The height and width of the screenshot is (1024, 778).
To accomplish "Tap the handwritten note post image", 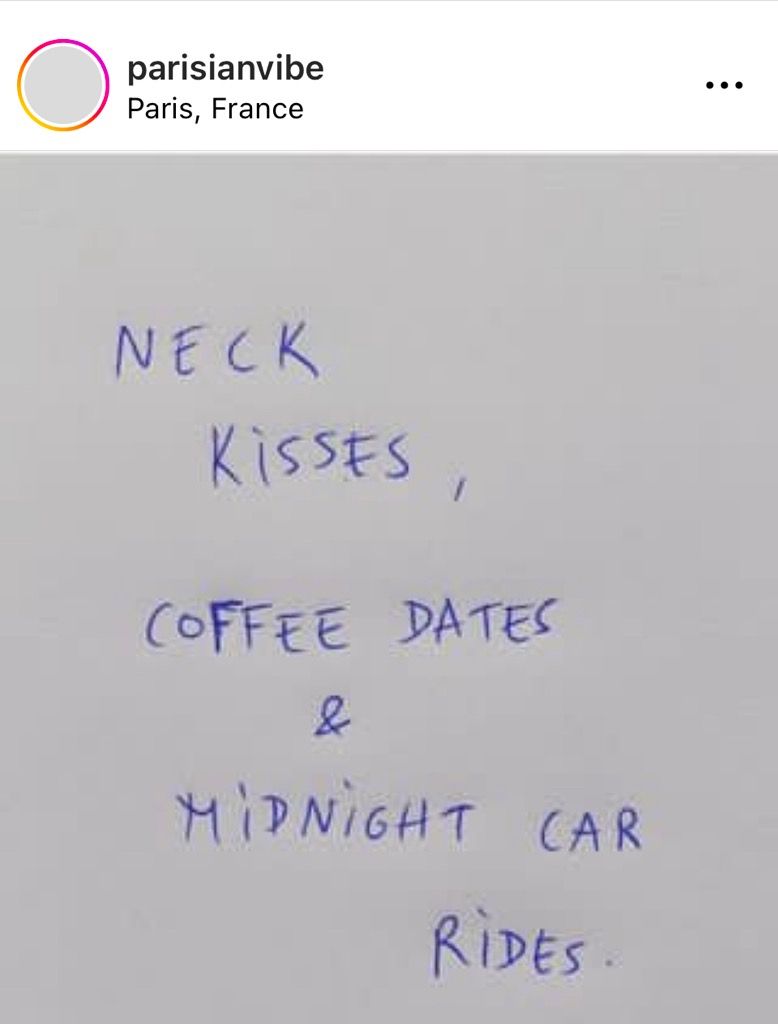I will (389, 590).
